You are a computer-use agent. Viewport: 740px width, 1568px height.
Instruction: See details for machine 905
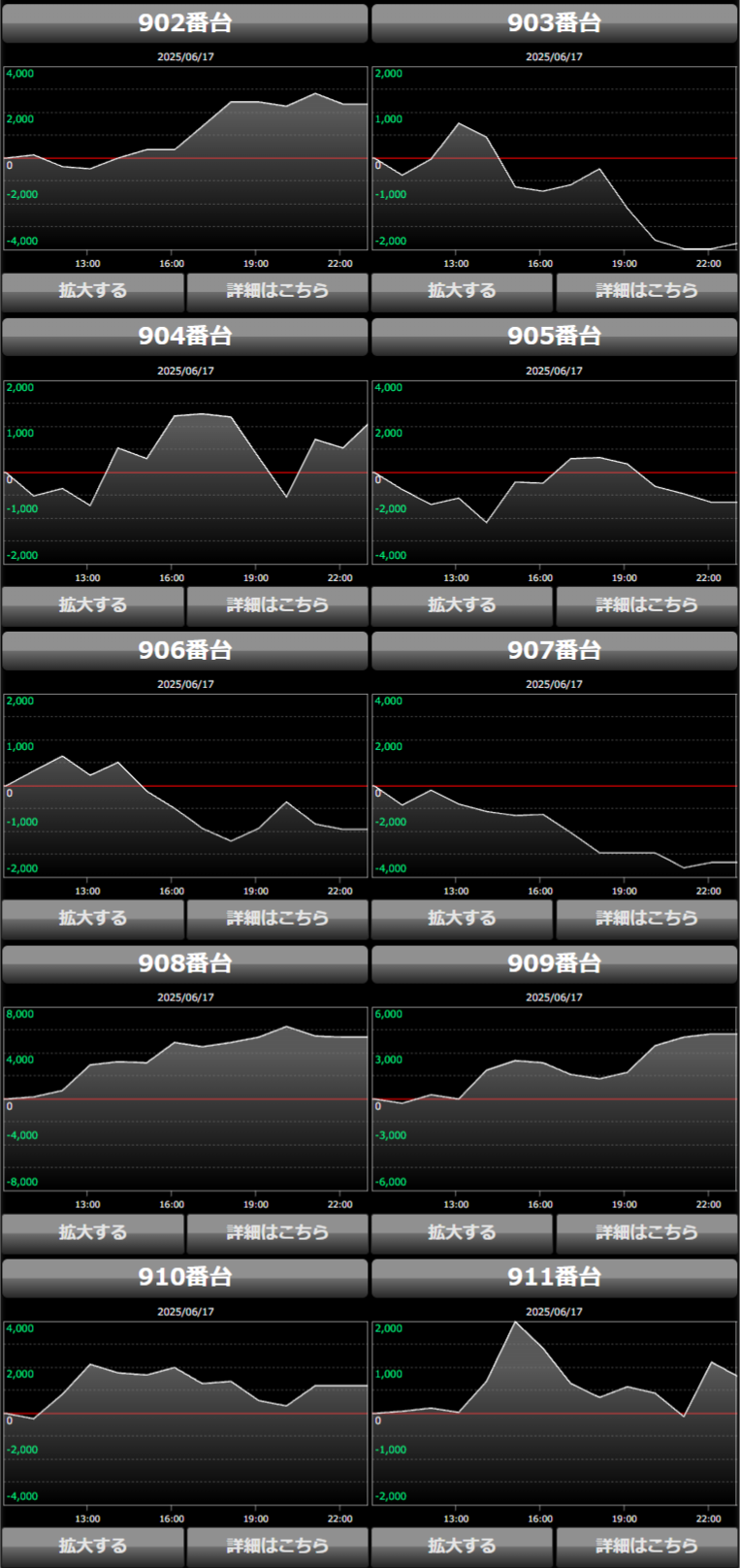(x=647, y=604)
